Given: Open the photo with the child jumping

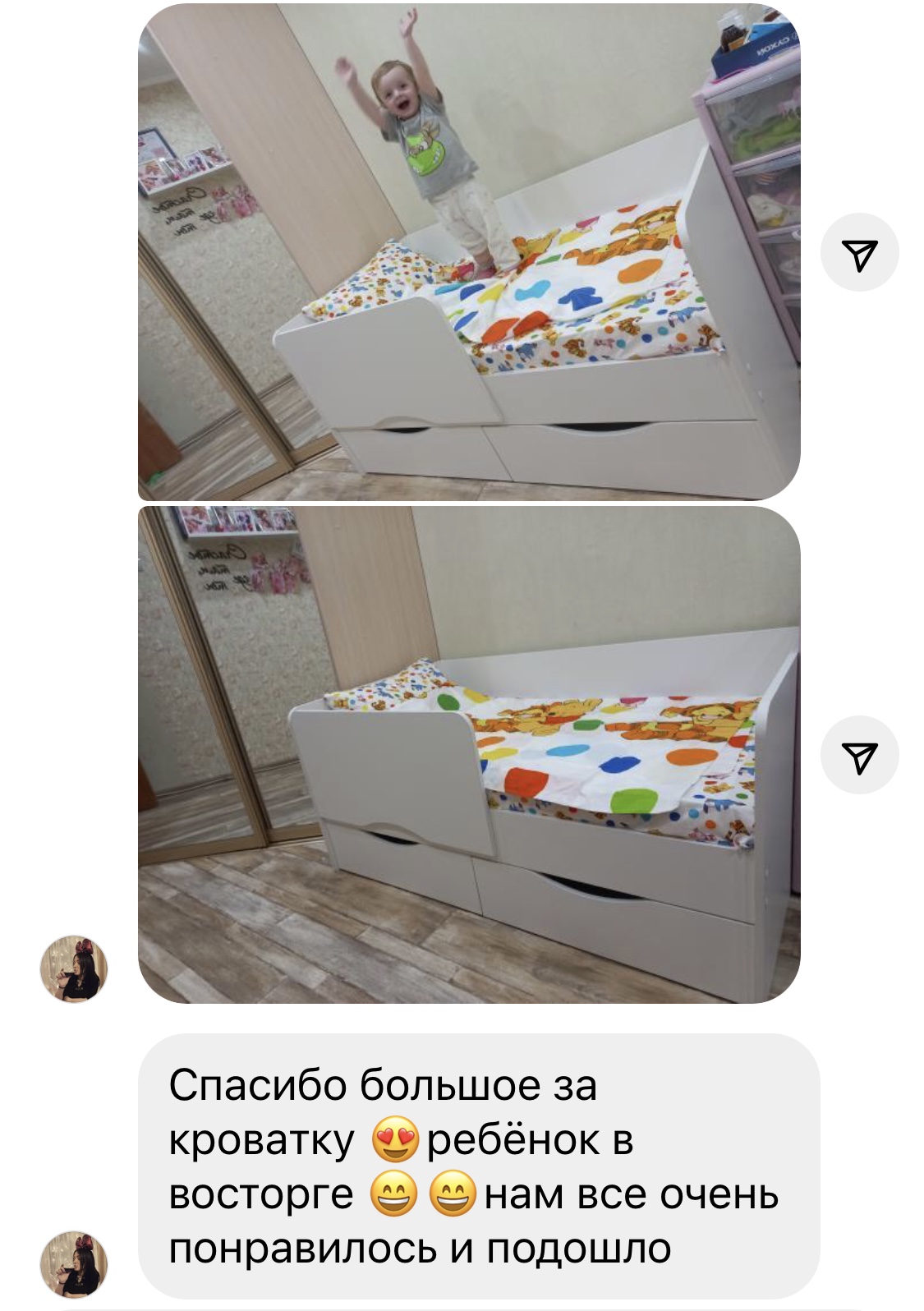Looking at the screenshot, I should coord(468,251).
